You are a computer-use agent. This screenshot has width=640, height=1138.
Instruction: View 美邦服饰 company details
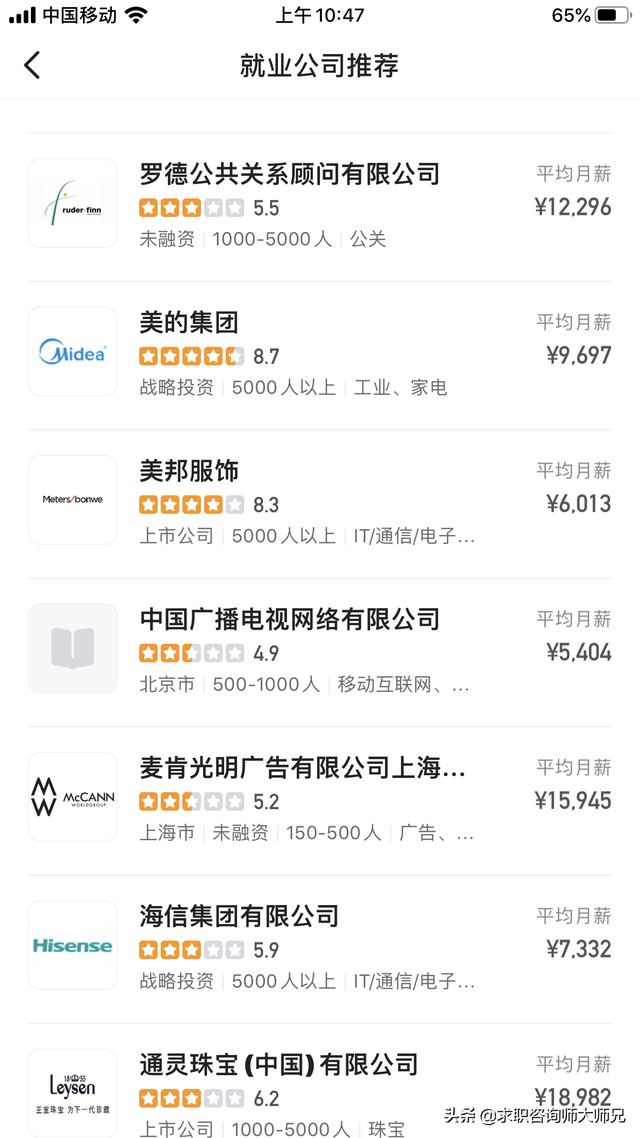click(x=320, y=504)
